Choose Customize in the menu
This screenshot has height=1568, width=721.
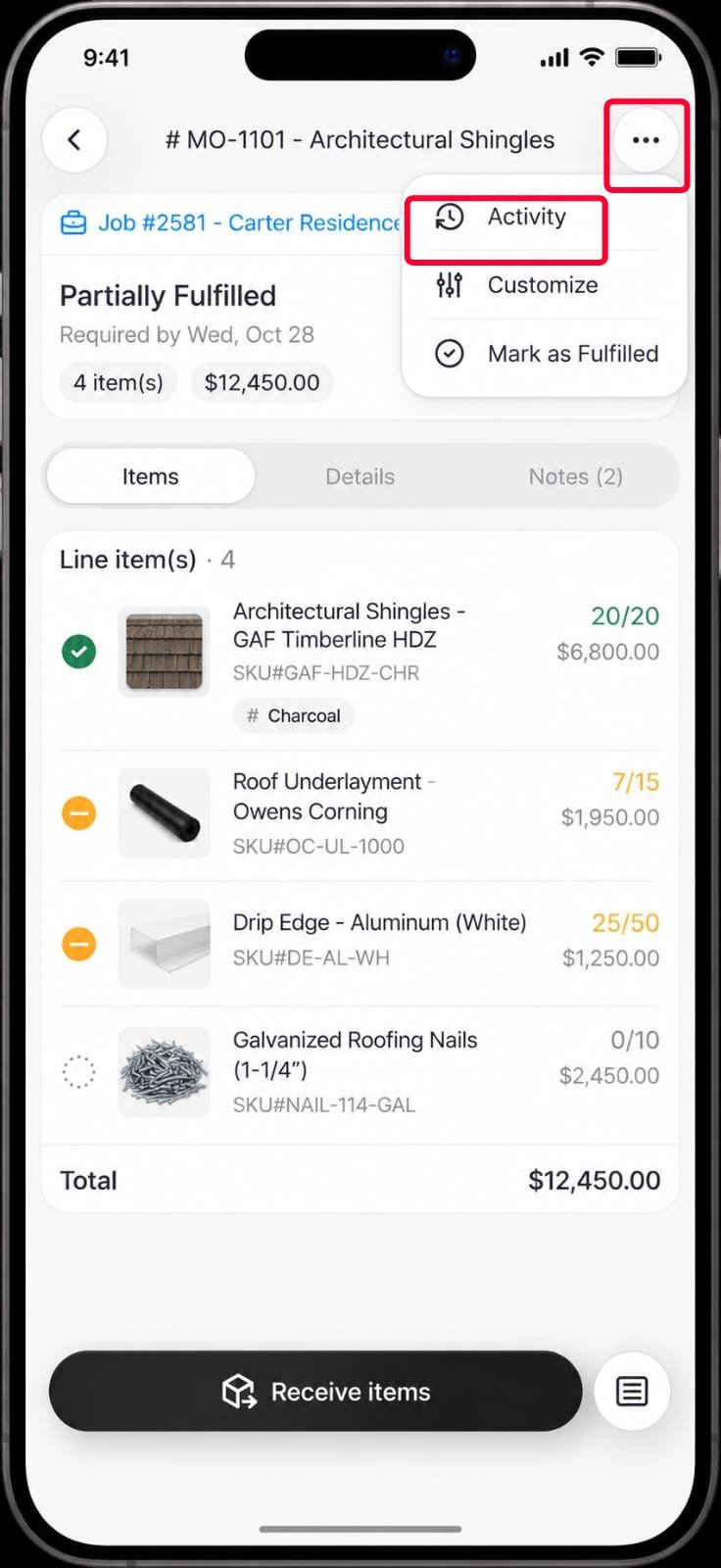tap(544, 285)
